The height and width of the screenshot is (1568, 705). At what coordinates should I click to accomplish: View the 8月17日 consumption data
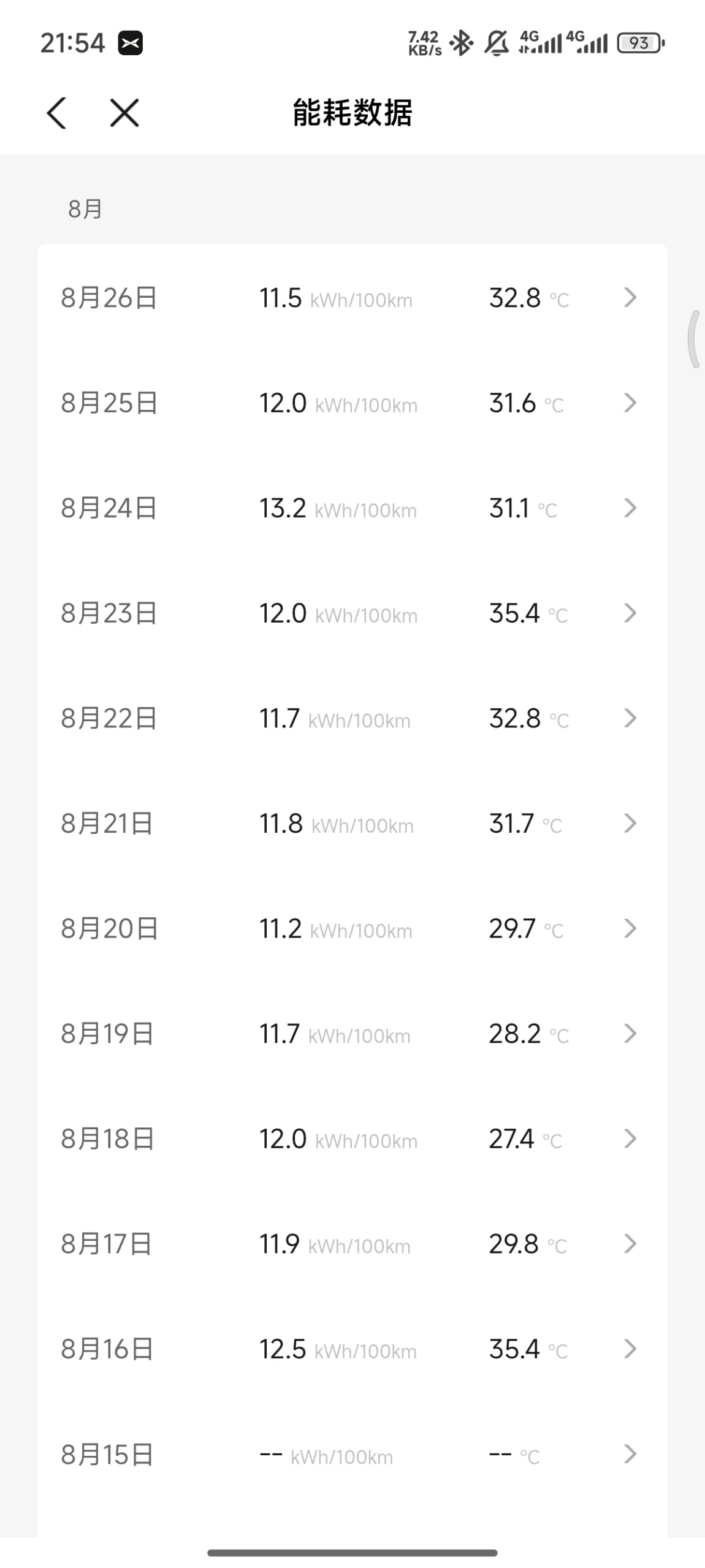pyautogui.click(x=352, y=1244)
